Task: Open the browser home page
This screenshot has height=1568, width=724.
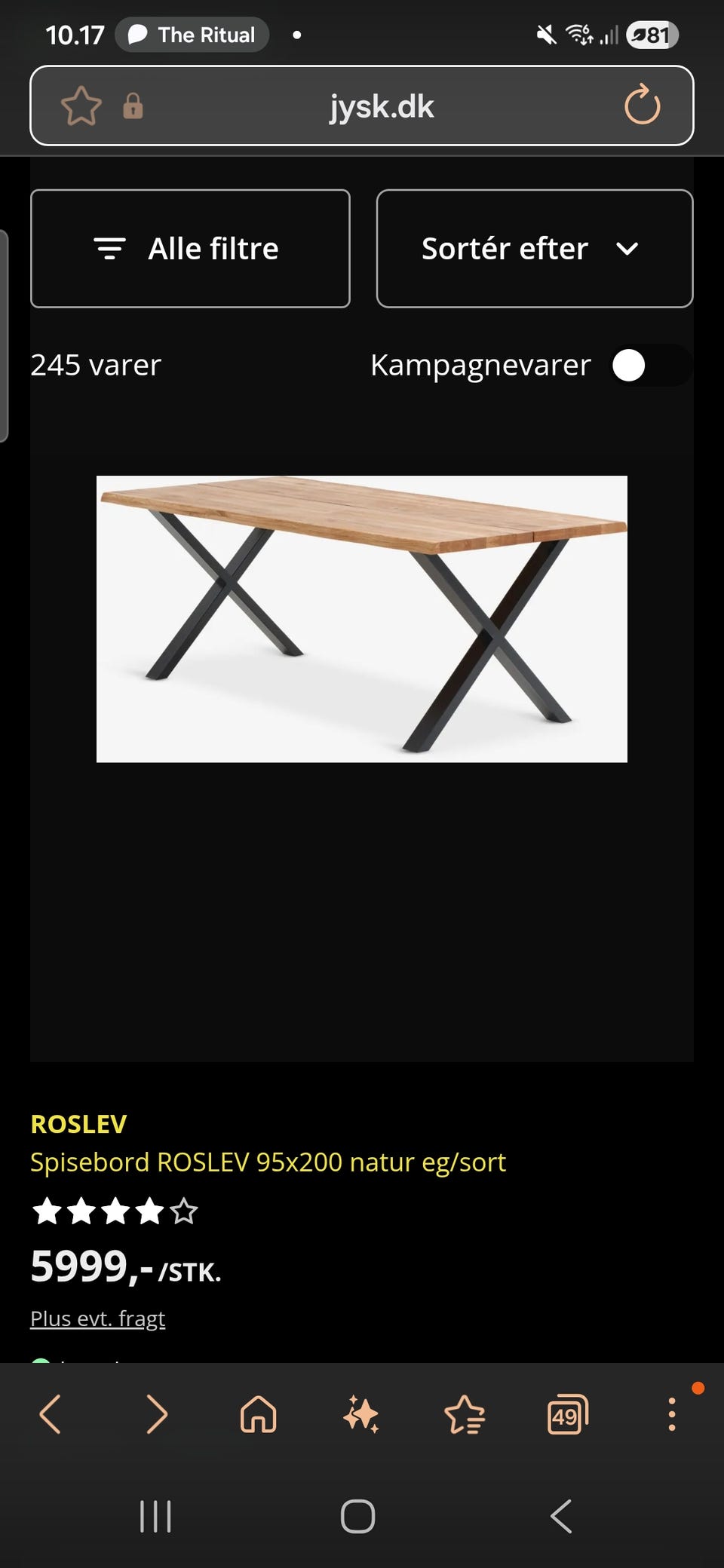Action: pos(259,1413)
